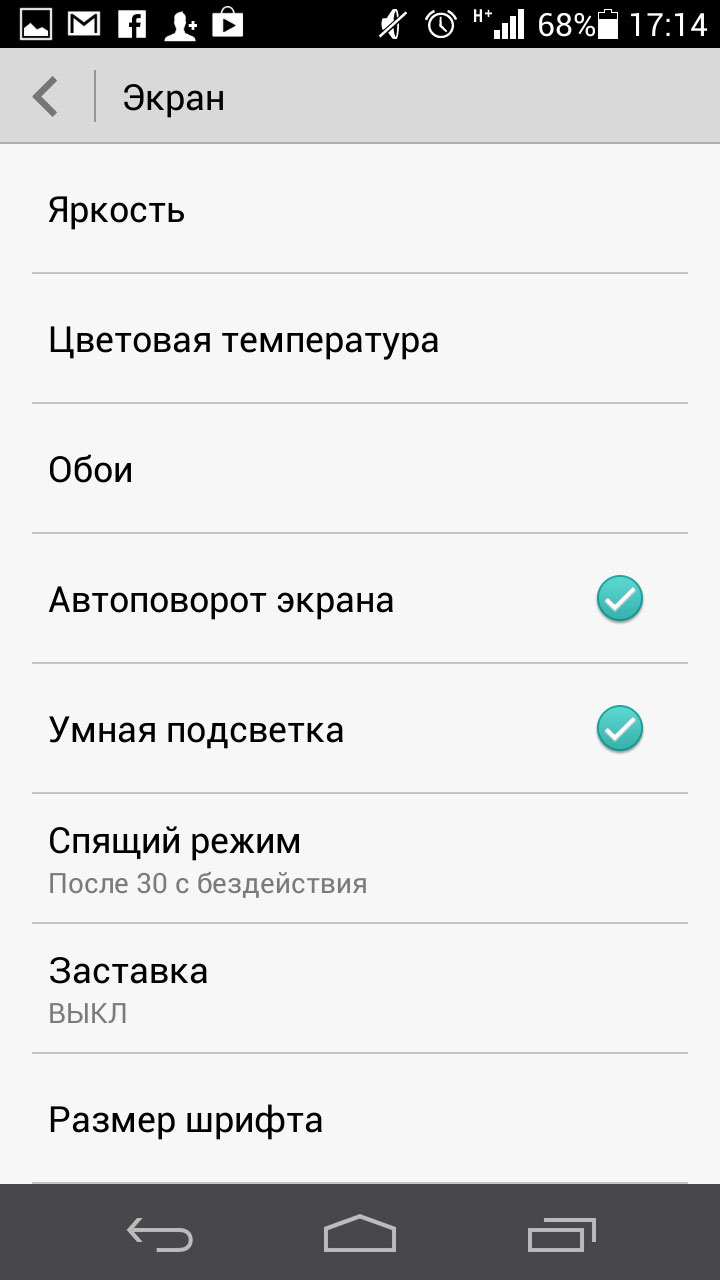
Task: Go back using the Экран header arrow
Action: [46, 97]
